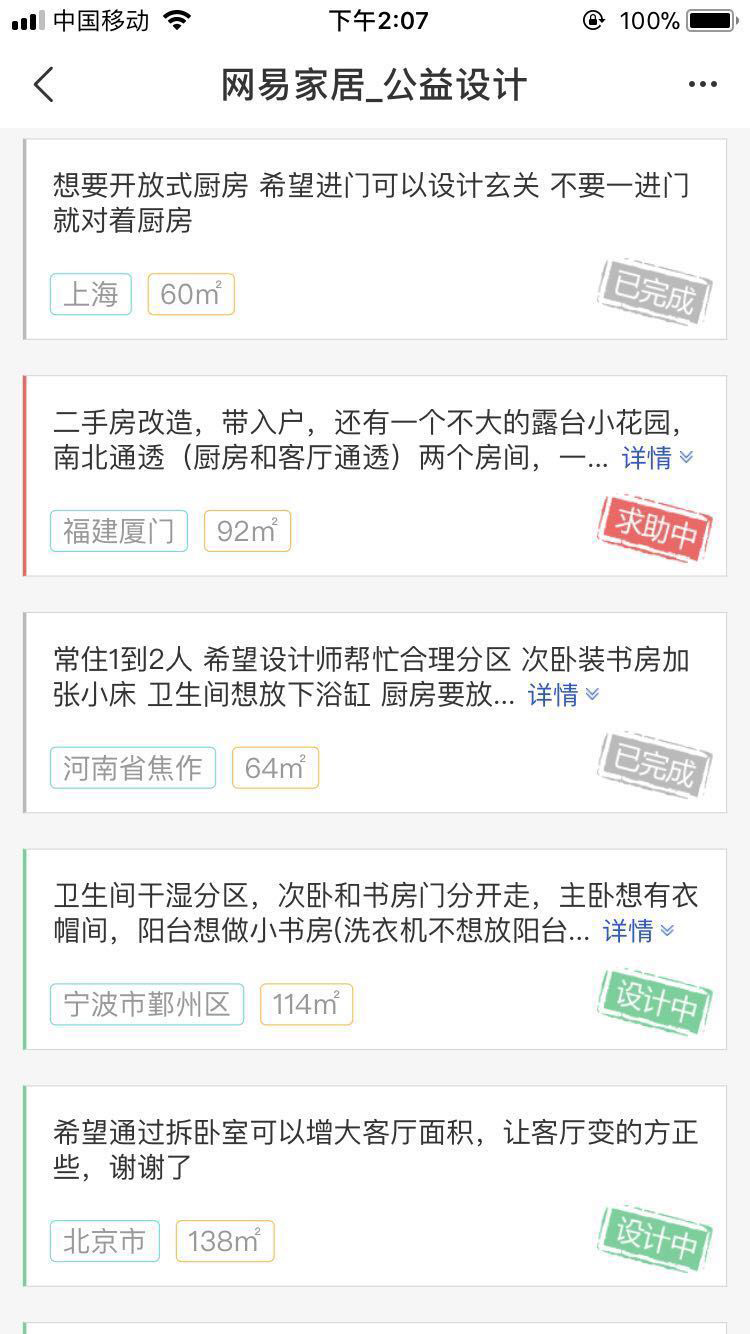Tap the 已完成 stamp on Shanghai listing
The width and height of the screenshot is (750, 1334).
tap(654, 291)
